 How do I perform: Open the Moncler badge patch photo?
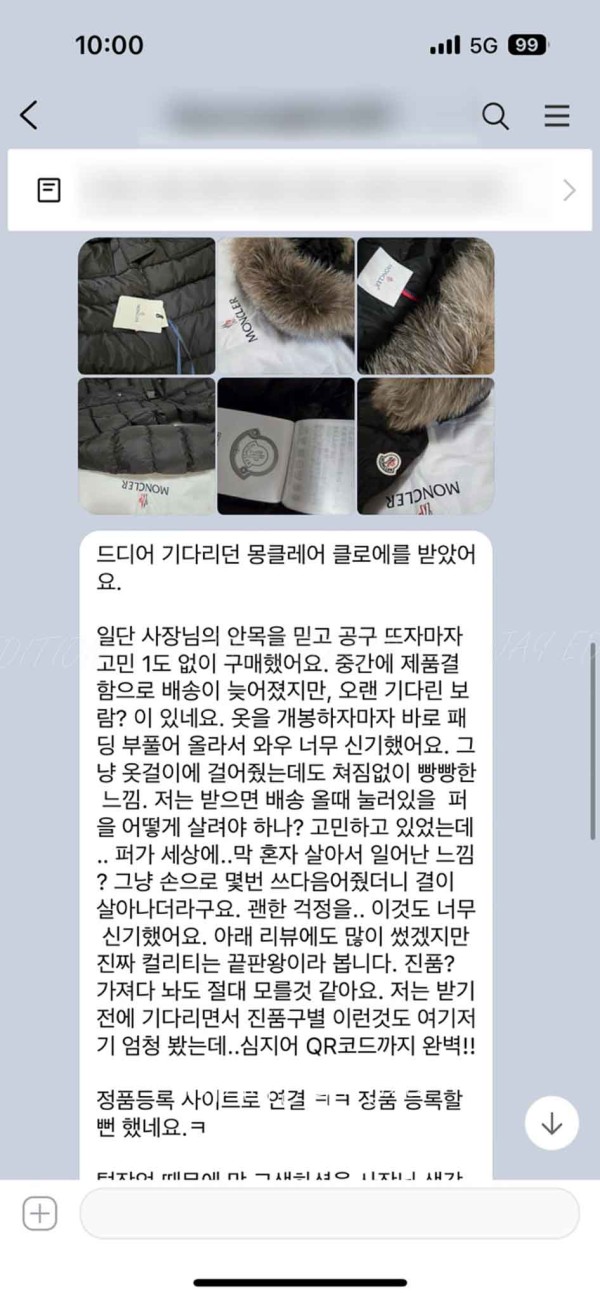[425, 445]
